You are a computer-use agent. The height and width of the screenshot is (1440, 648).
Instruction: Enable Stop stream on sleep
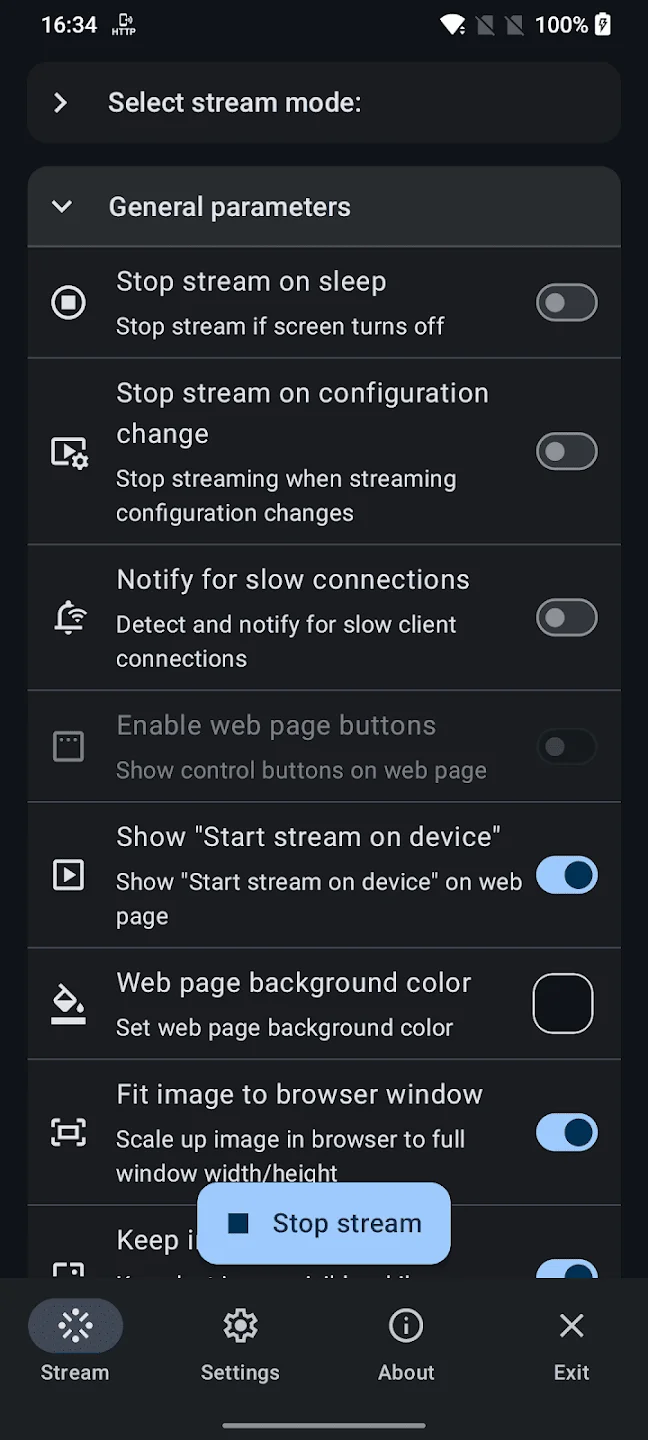[567, 302]
